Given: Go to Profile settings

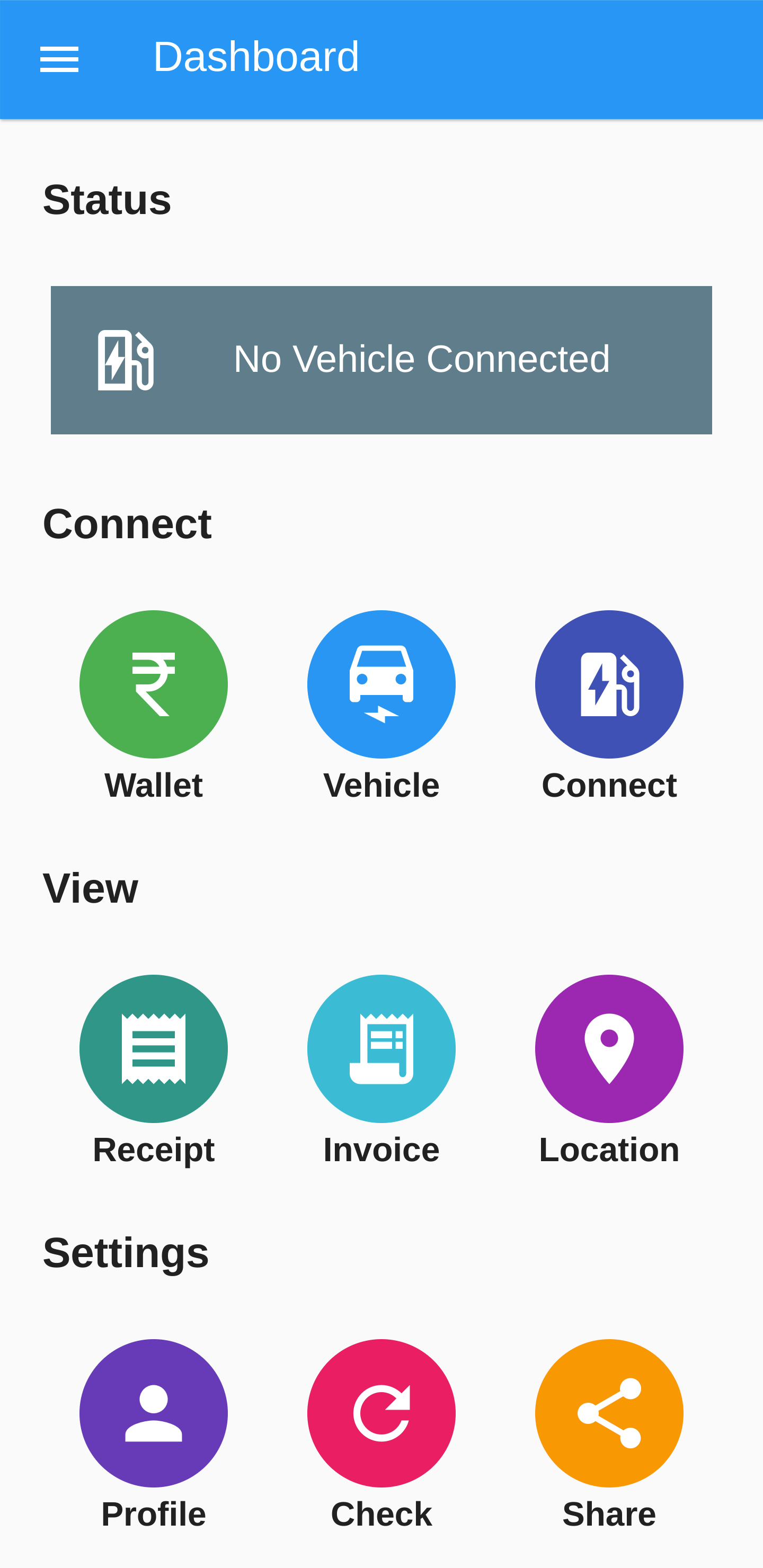Looking at the screenshot, I should [154, 1413].
